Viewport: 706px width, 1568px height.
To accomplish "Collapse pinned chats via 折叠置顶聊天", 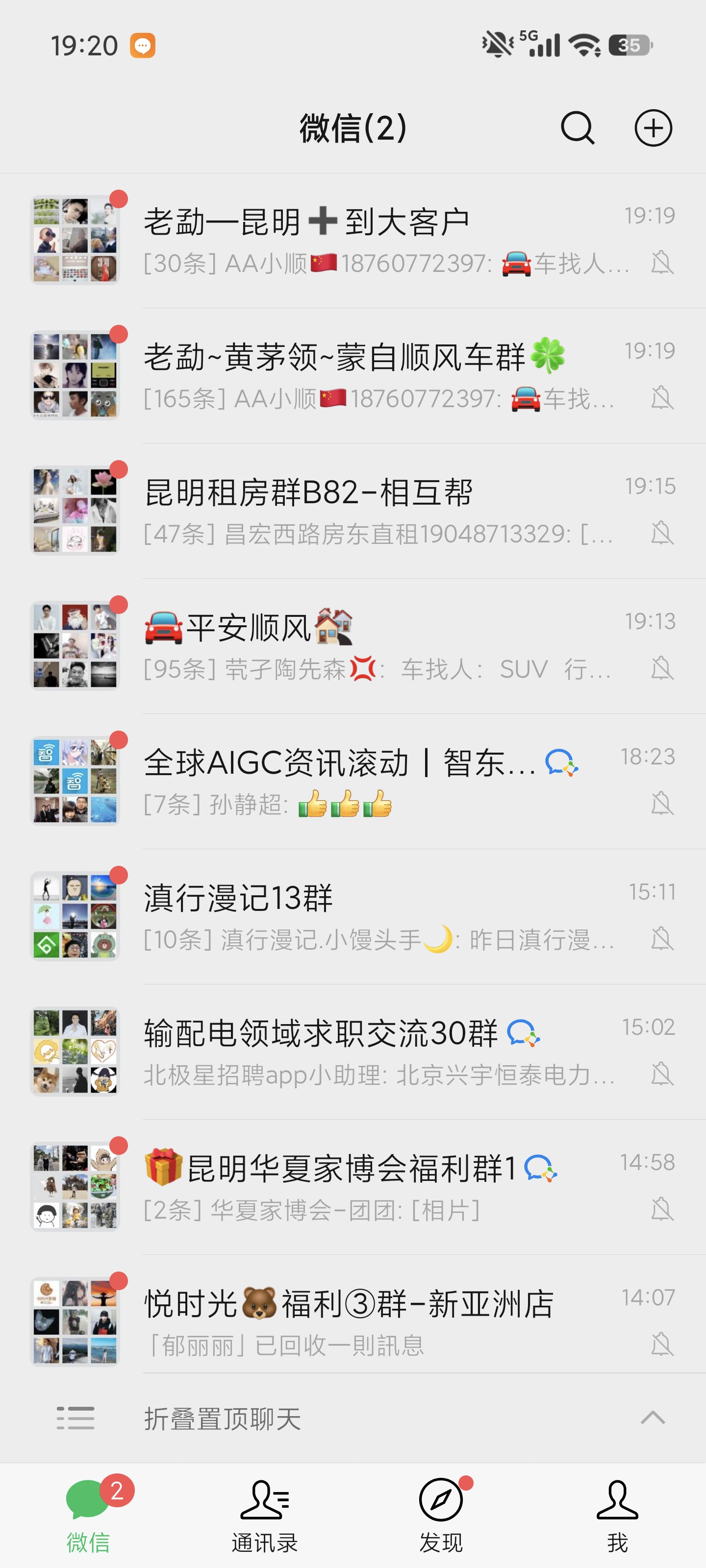I will coord(353,1418).
